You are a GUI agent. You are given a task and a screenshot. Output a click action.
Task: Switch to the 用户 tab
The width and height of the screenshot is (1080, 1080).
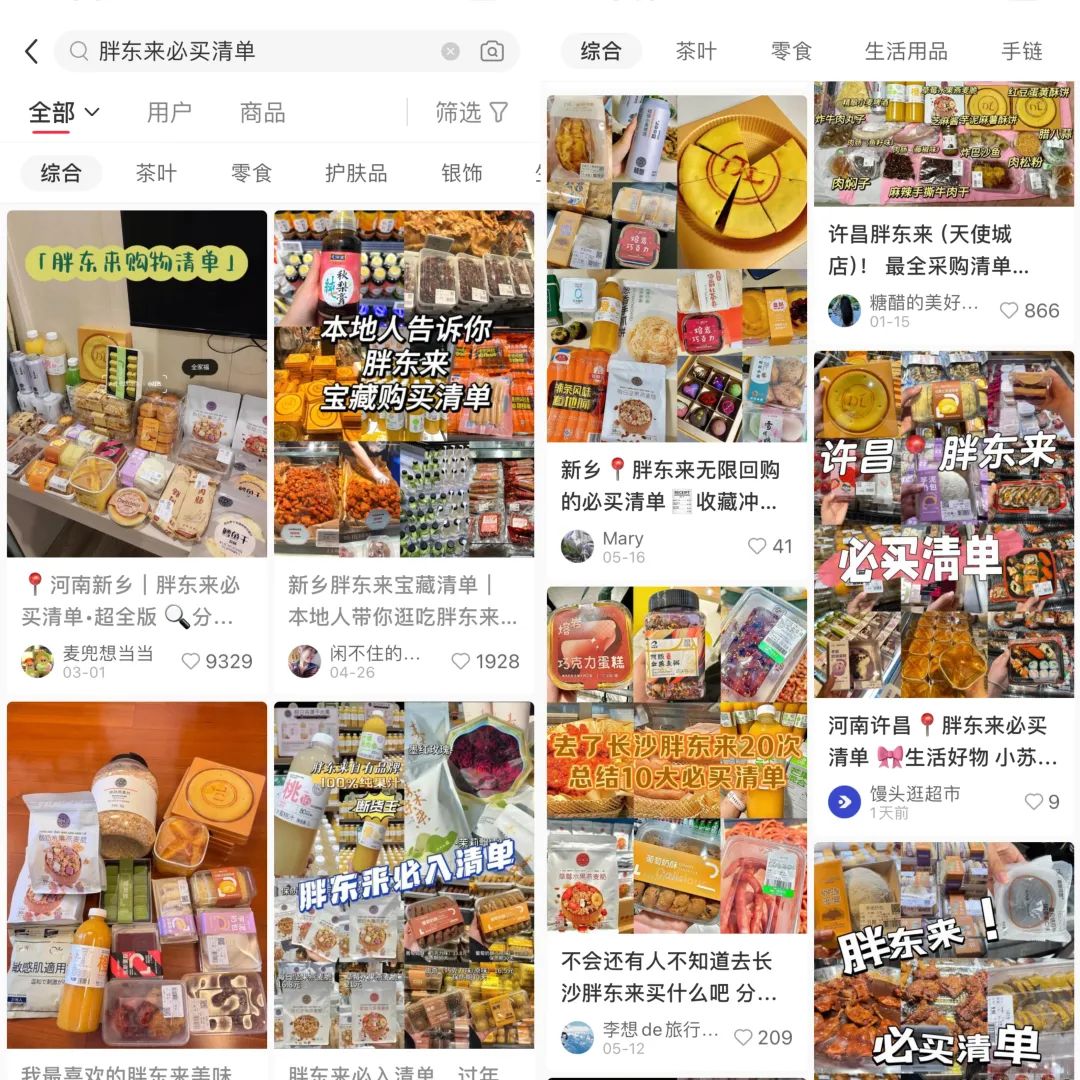pyautogui.click(x=169, y=113)
